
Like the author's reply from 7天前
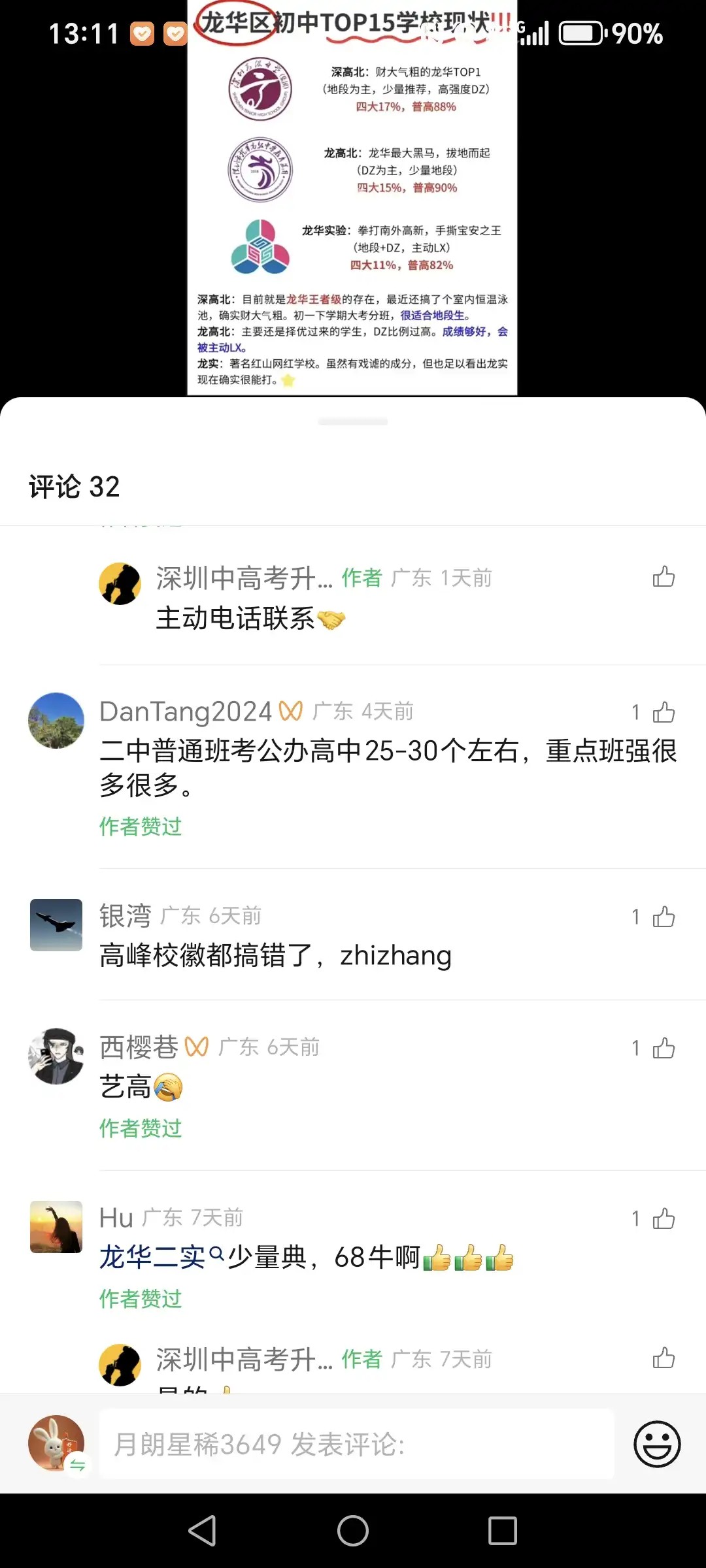coord(664,1358)
